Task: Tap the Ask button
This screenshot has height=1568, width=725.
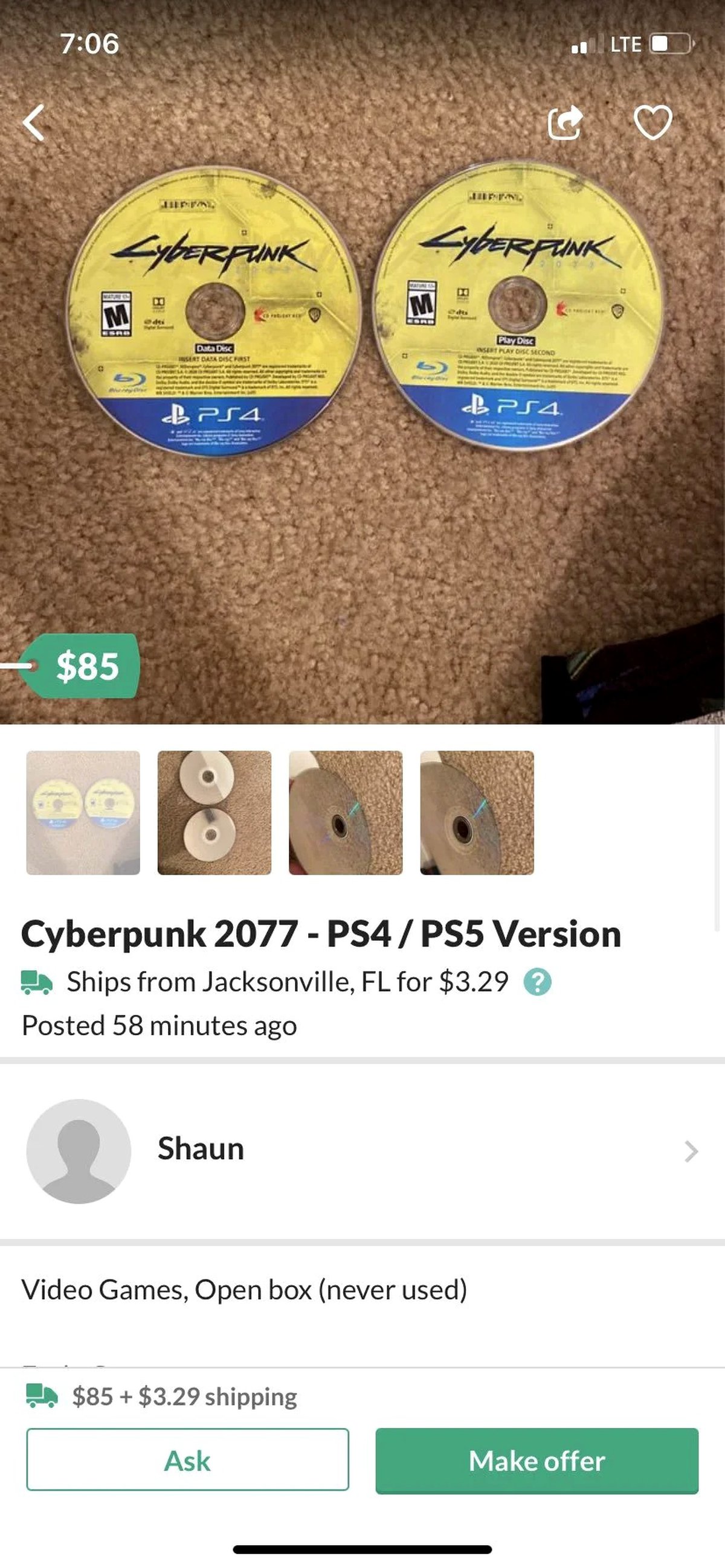Action: tap(188, 1461)
